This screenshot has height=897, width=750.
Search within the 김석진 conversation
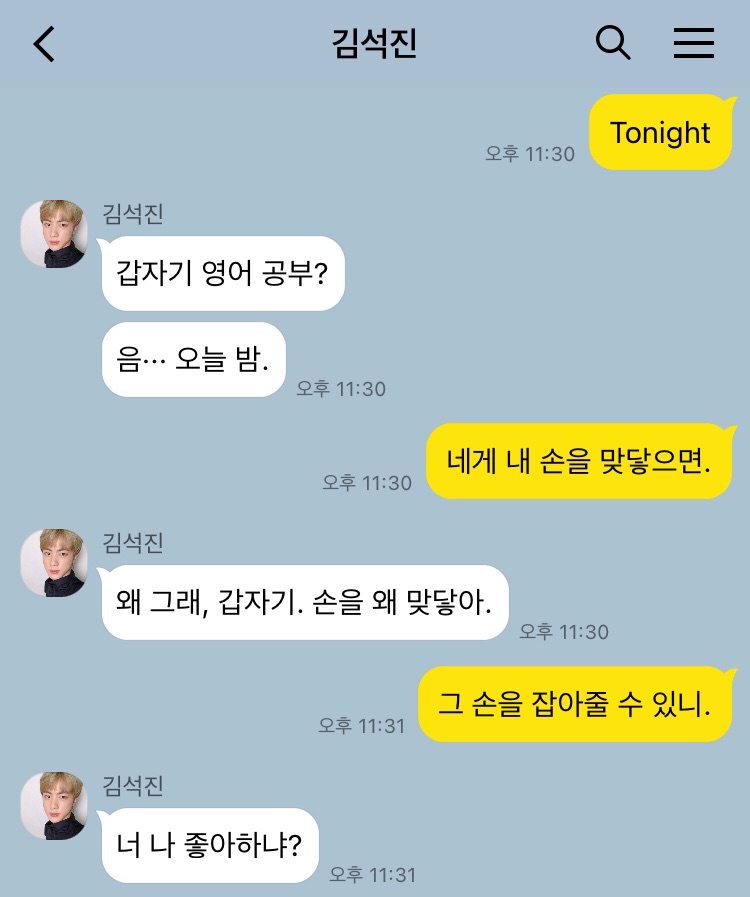click(x=613, y=43)
